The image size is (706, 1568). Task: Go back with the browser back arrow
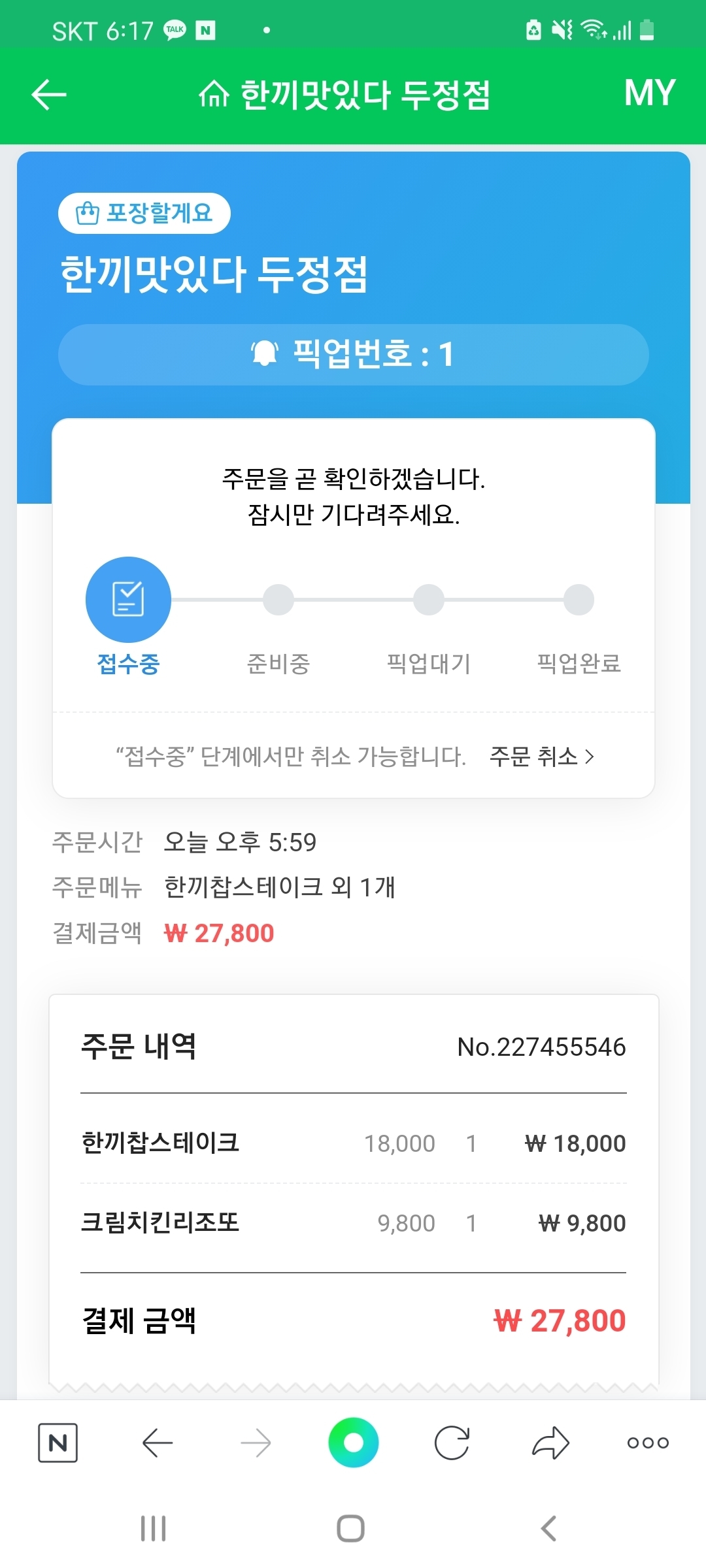pos(158,1443)
